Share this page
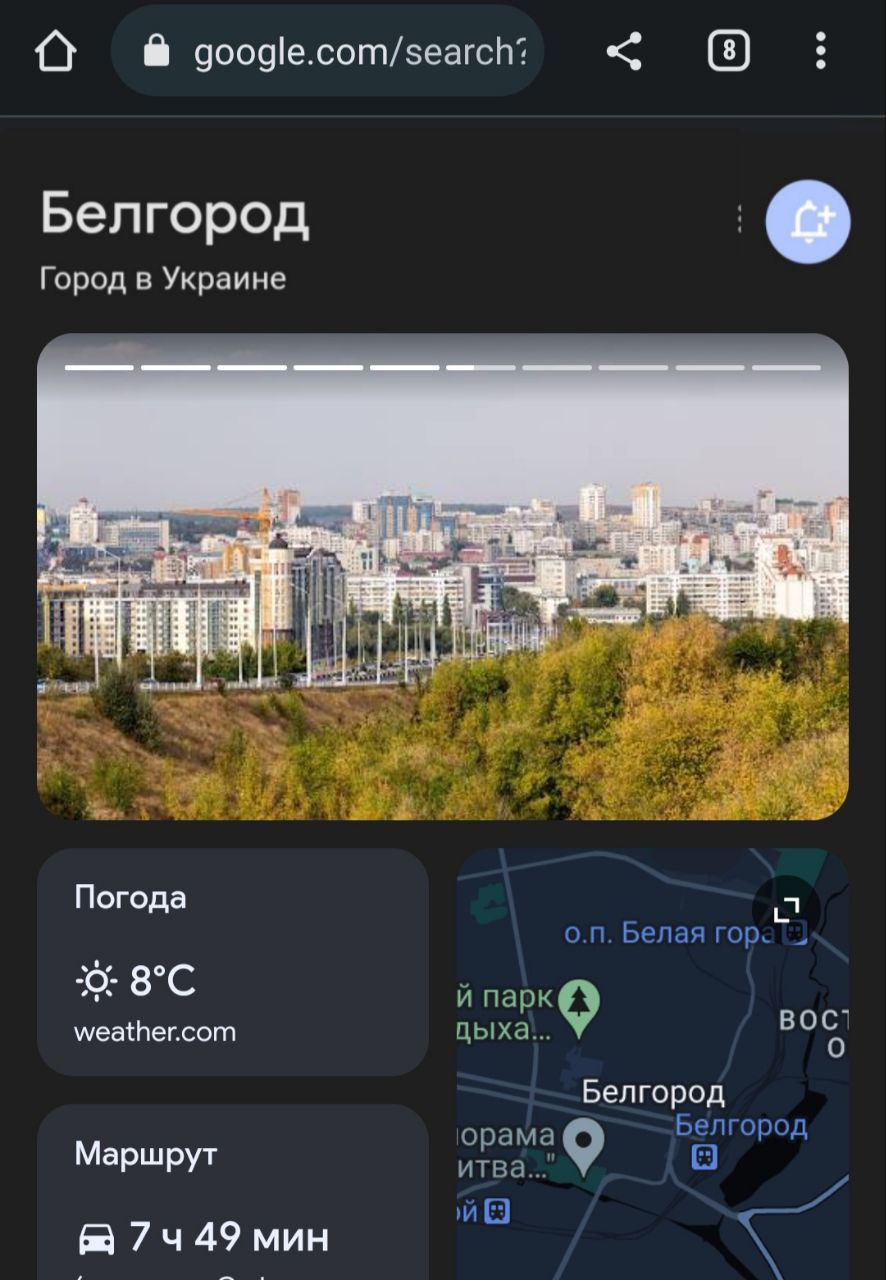The height and width of the screenshot is (1280, 886). [624, 51]
